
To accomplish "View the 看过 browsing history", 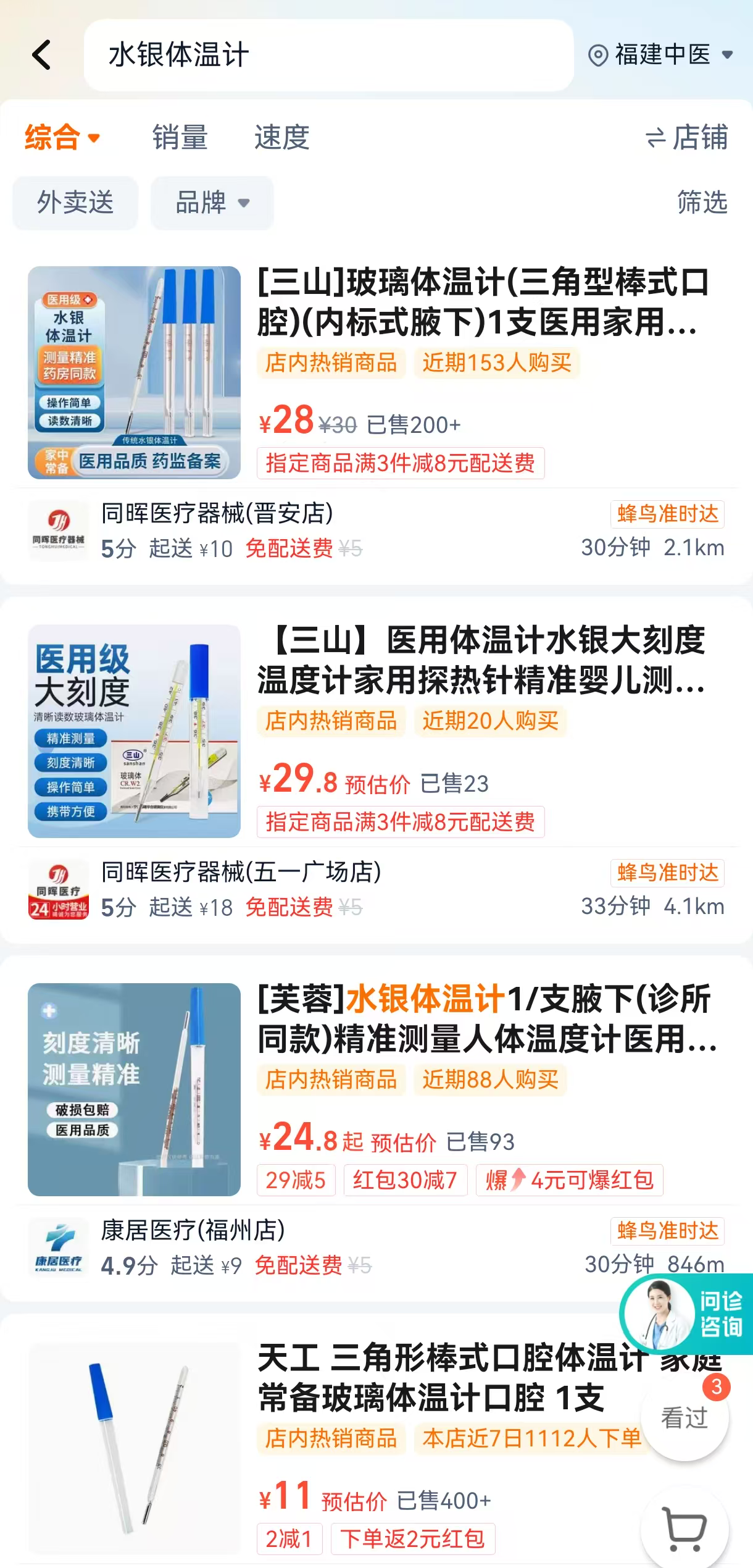I will pyautogui.click(x=684, y=1418).
